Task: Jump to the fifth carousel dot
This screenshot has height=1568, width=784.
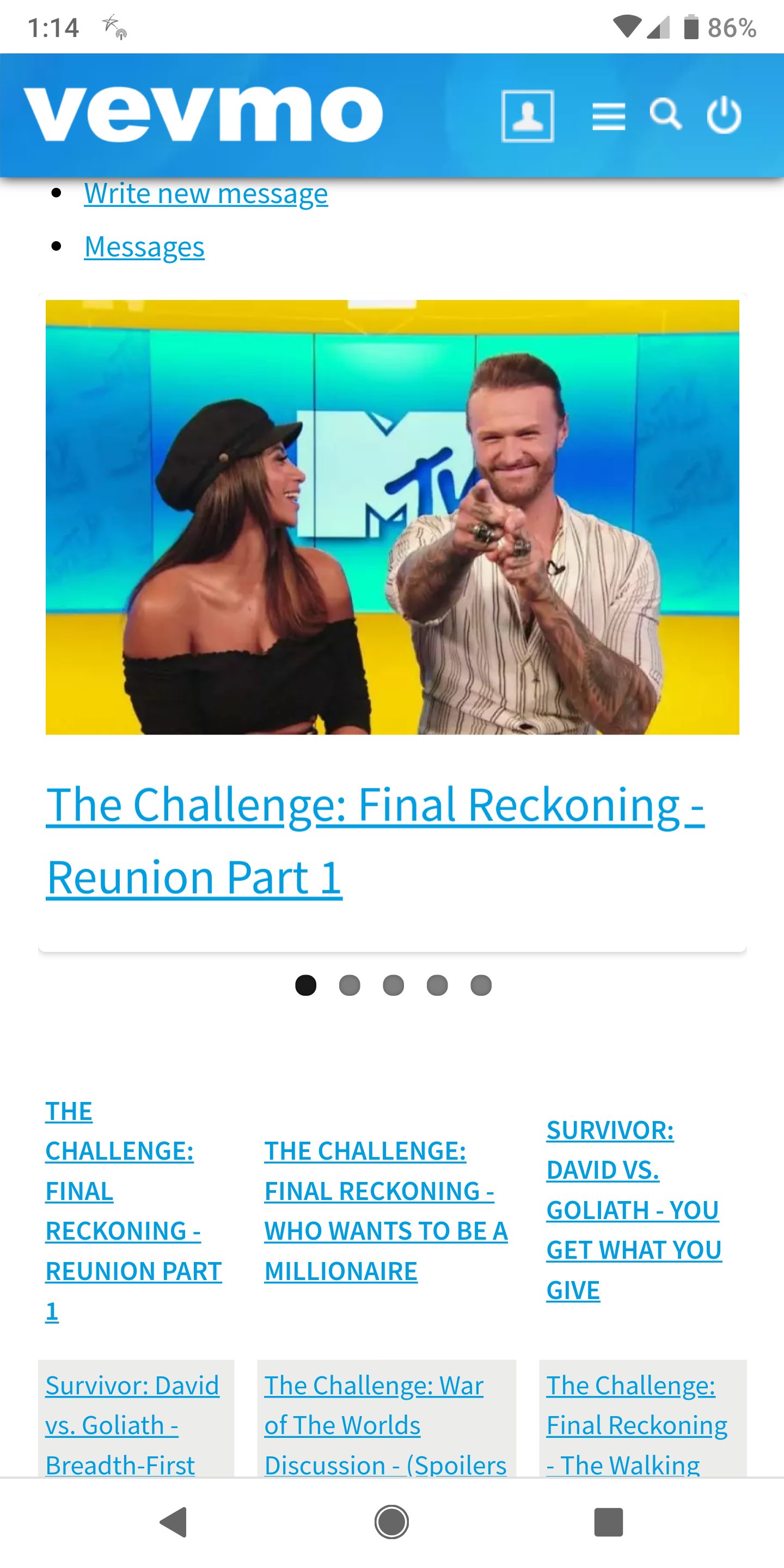Action: coord(481,985)
